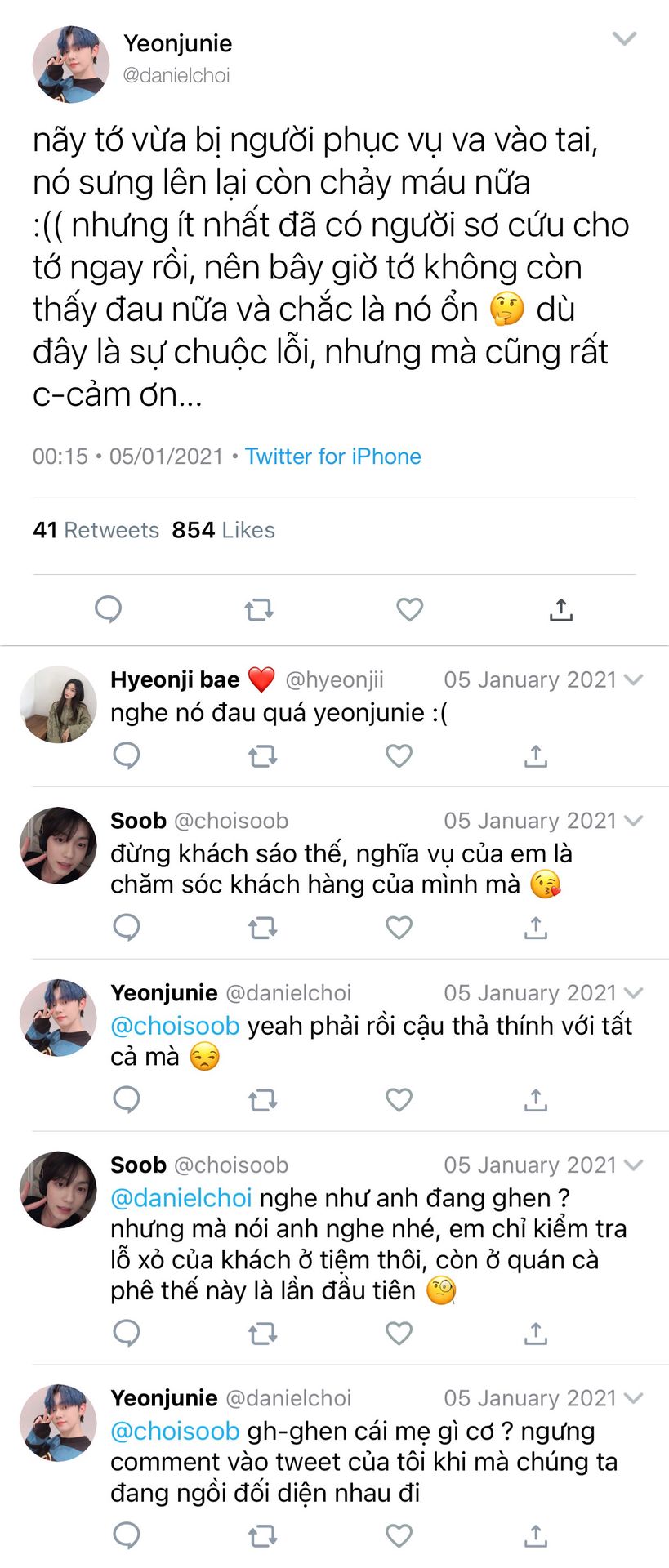
Task: Like Soob's reply about chăm sóc khách hàng
Action: point(399,928)
